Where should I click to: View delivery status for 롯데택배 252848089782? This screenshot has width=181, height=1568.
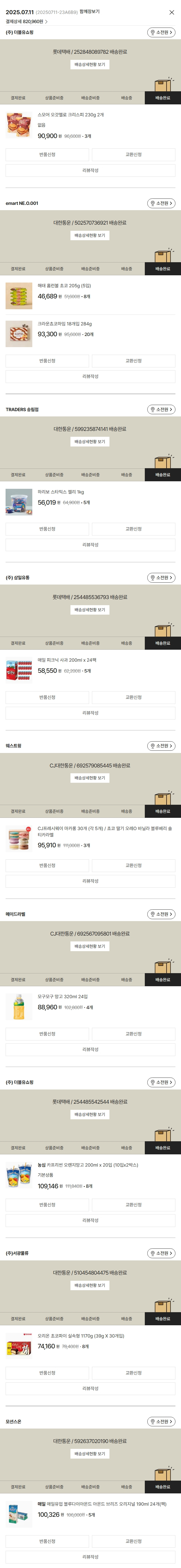(90, 65)
